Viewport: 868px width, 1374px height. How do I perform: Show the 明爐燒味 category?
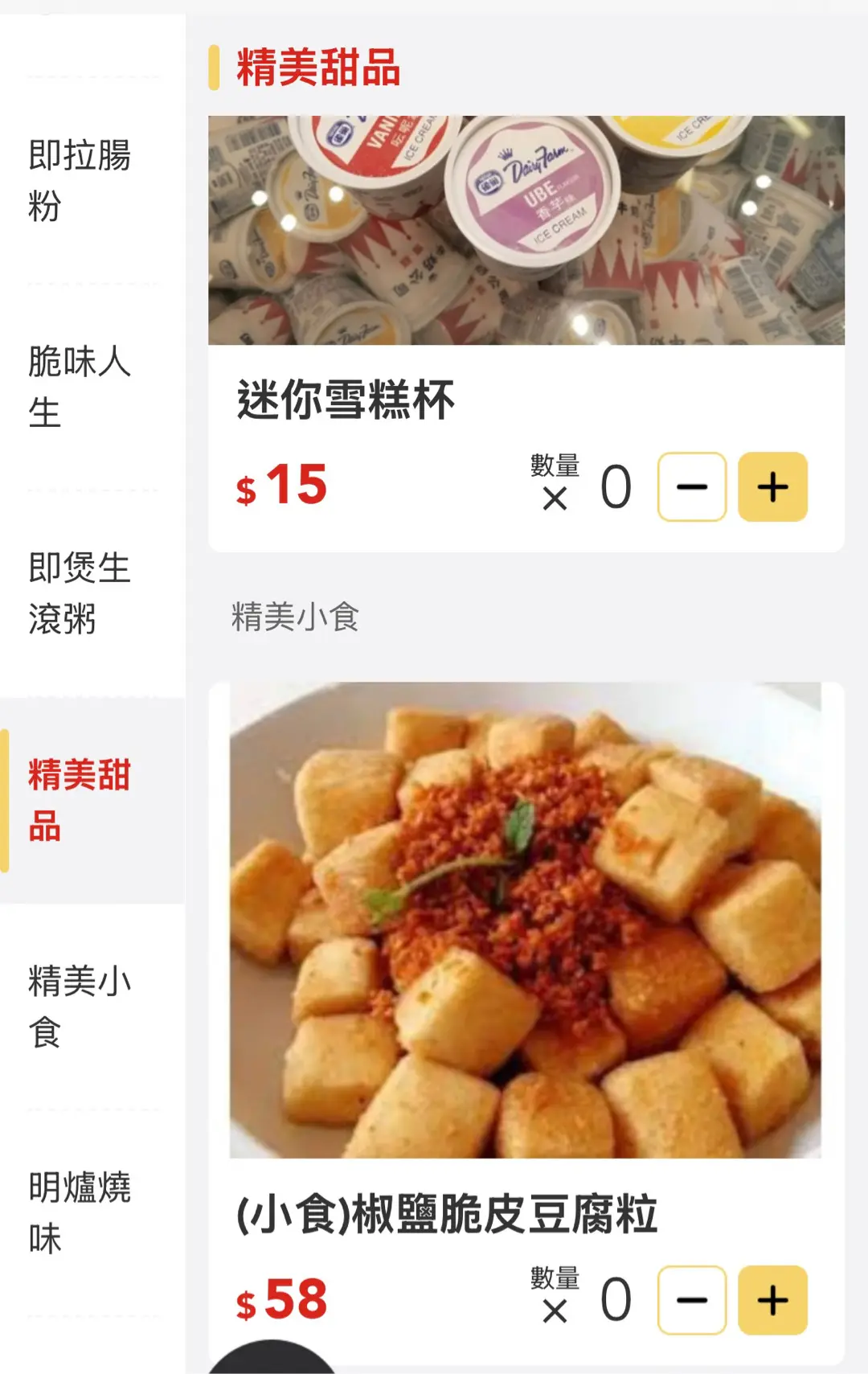pos(80,1212)
